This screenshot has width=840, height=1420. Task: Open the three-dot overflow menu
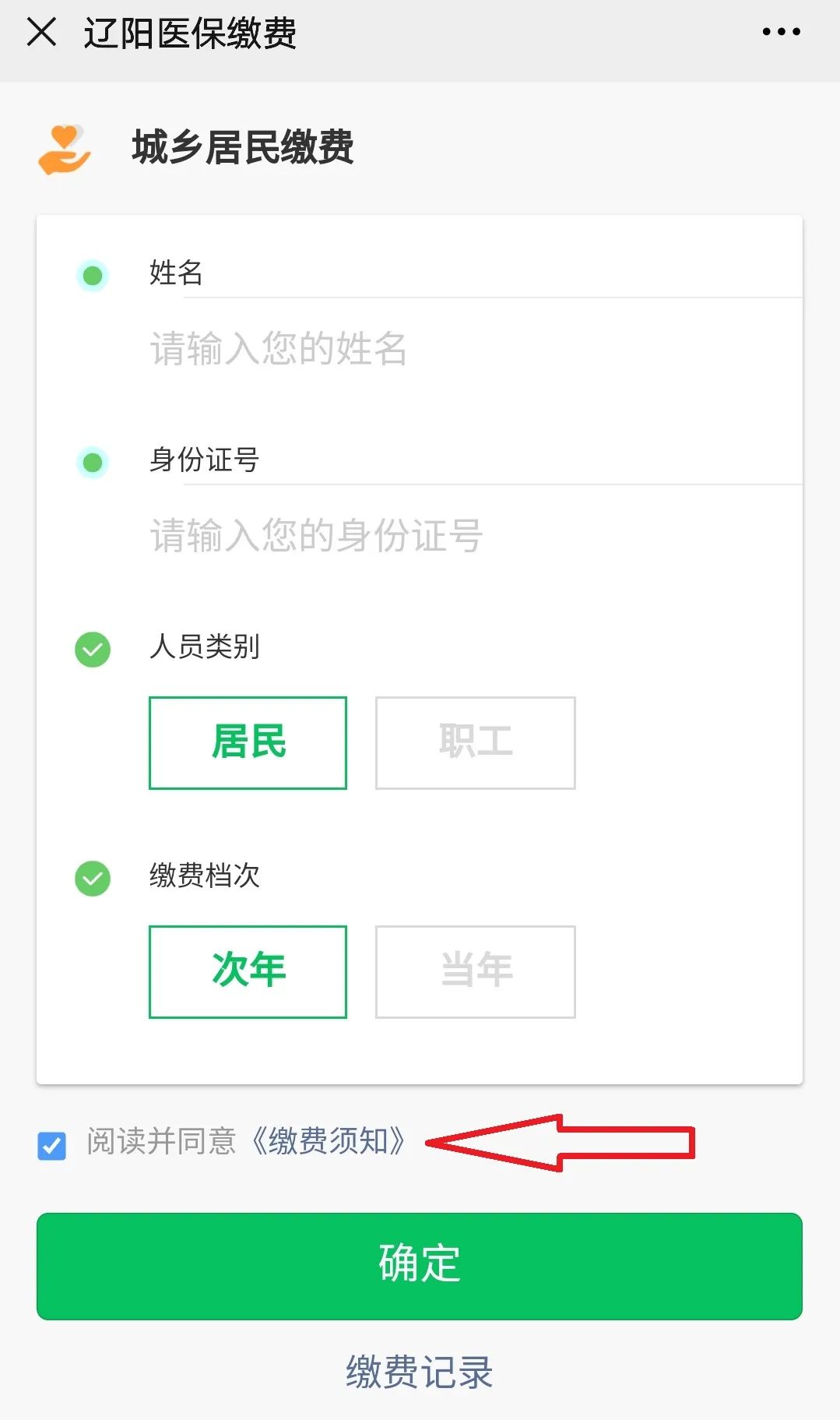coord(781,32)
